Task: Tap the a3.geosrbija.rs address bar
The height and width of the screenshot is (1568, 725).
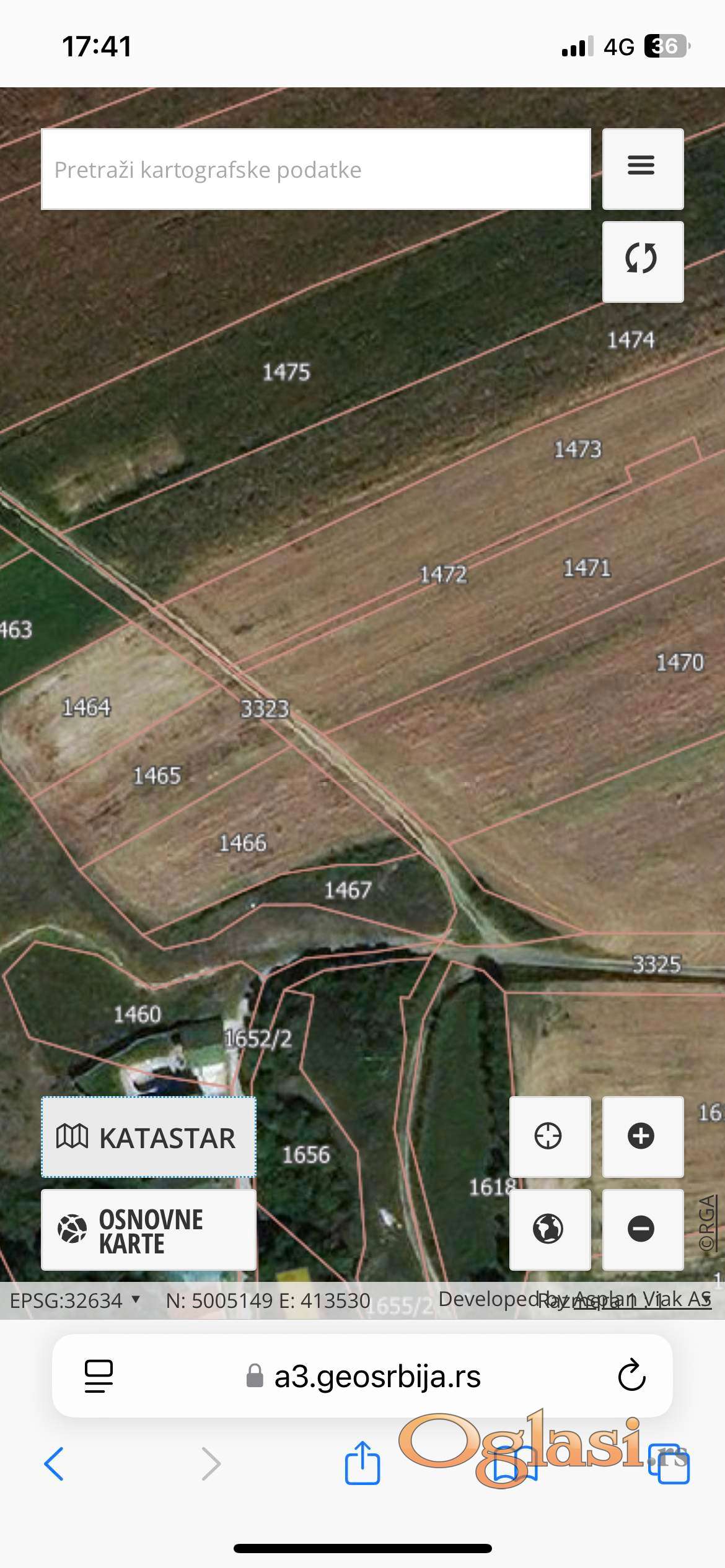Action: pyautogui.click(x=377, y=1376)
